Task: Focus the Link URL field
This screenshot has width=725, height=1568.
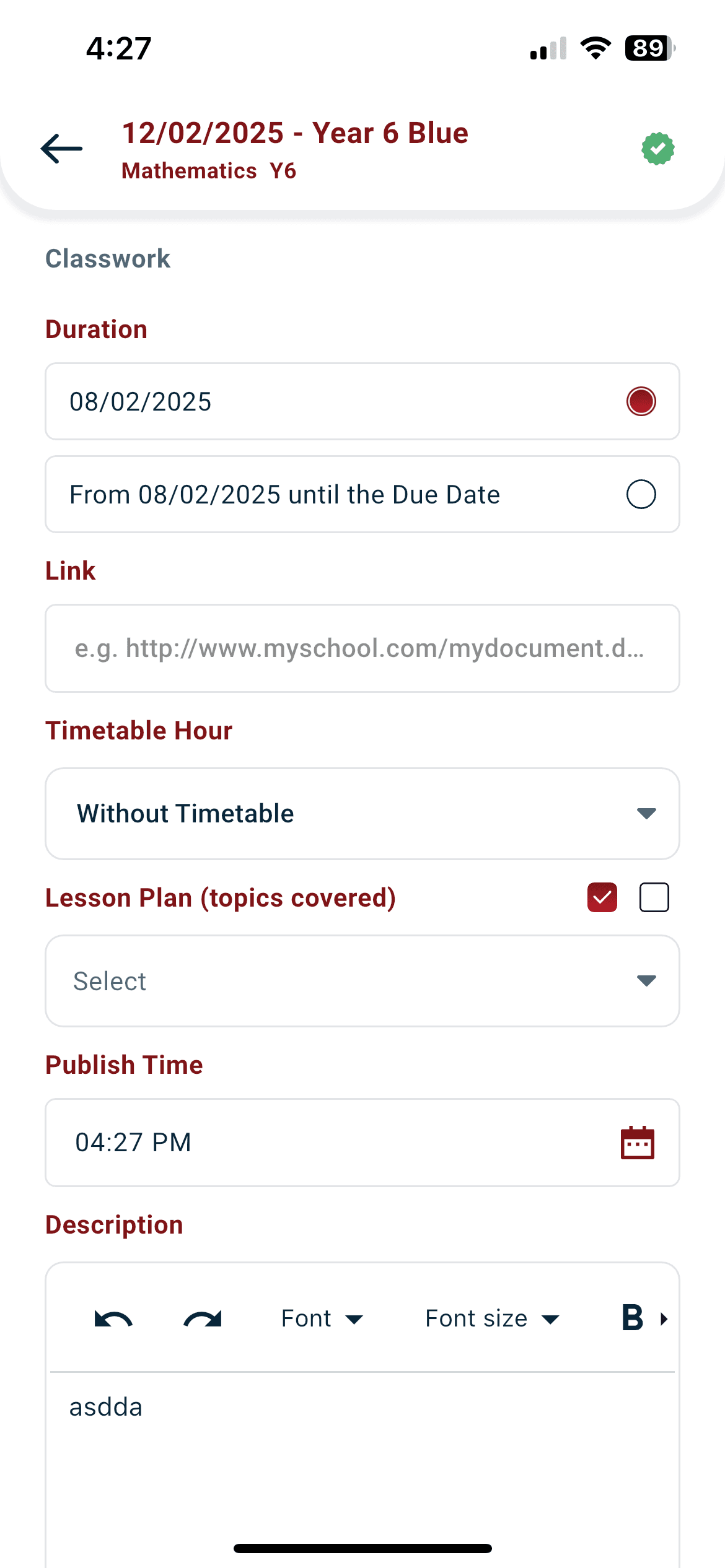Action: 362,648
